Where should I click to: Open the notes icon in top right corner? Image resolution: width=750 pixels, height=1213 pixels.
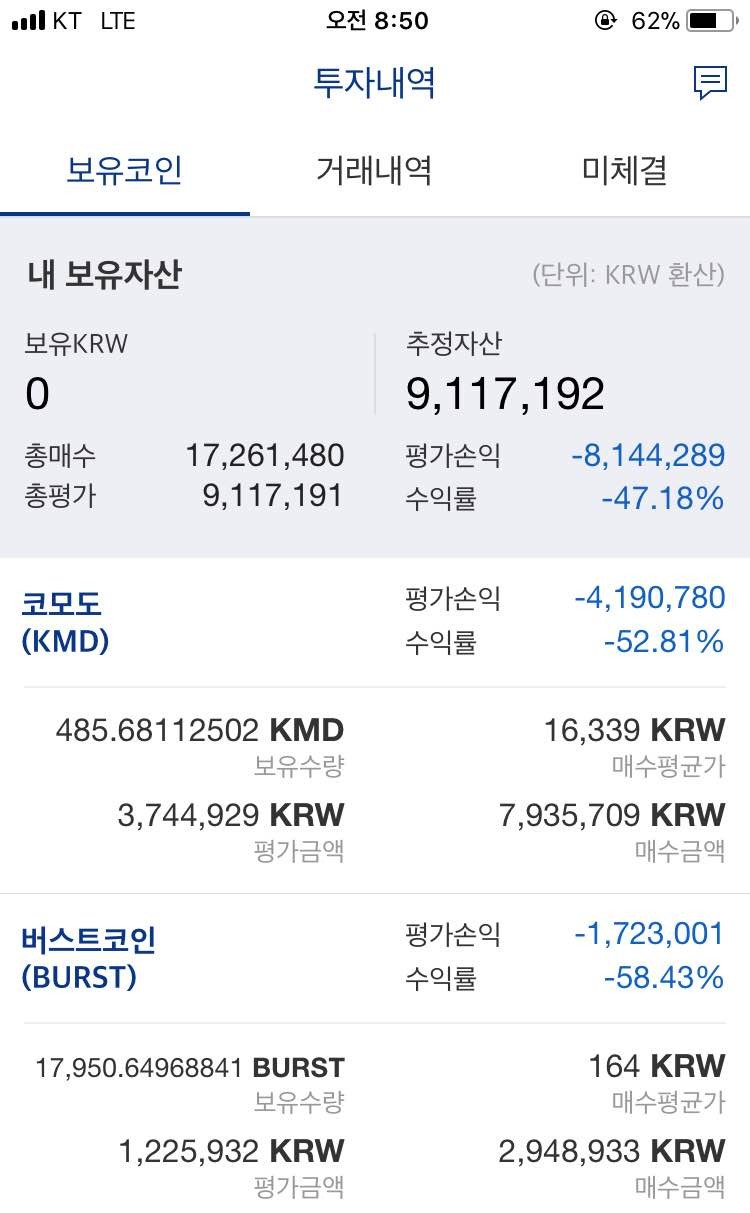pos(711,83)
